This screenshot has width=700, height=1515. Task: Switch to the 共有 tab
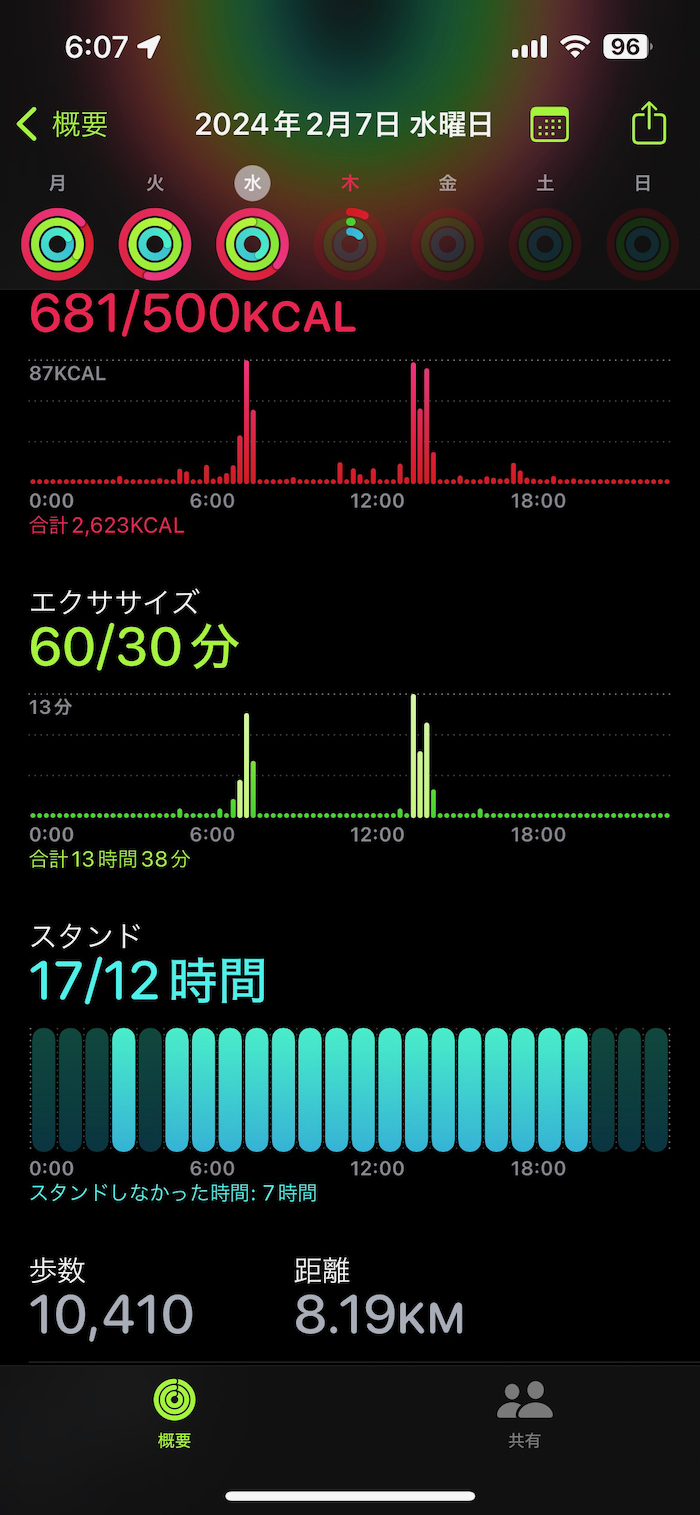coord(525,1414)
